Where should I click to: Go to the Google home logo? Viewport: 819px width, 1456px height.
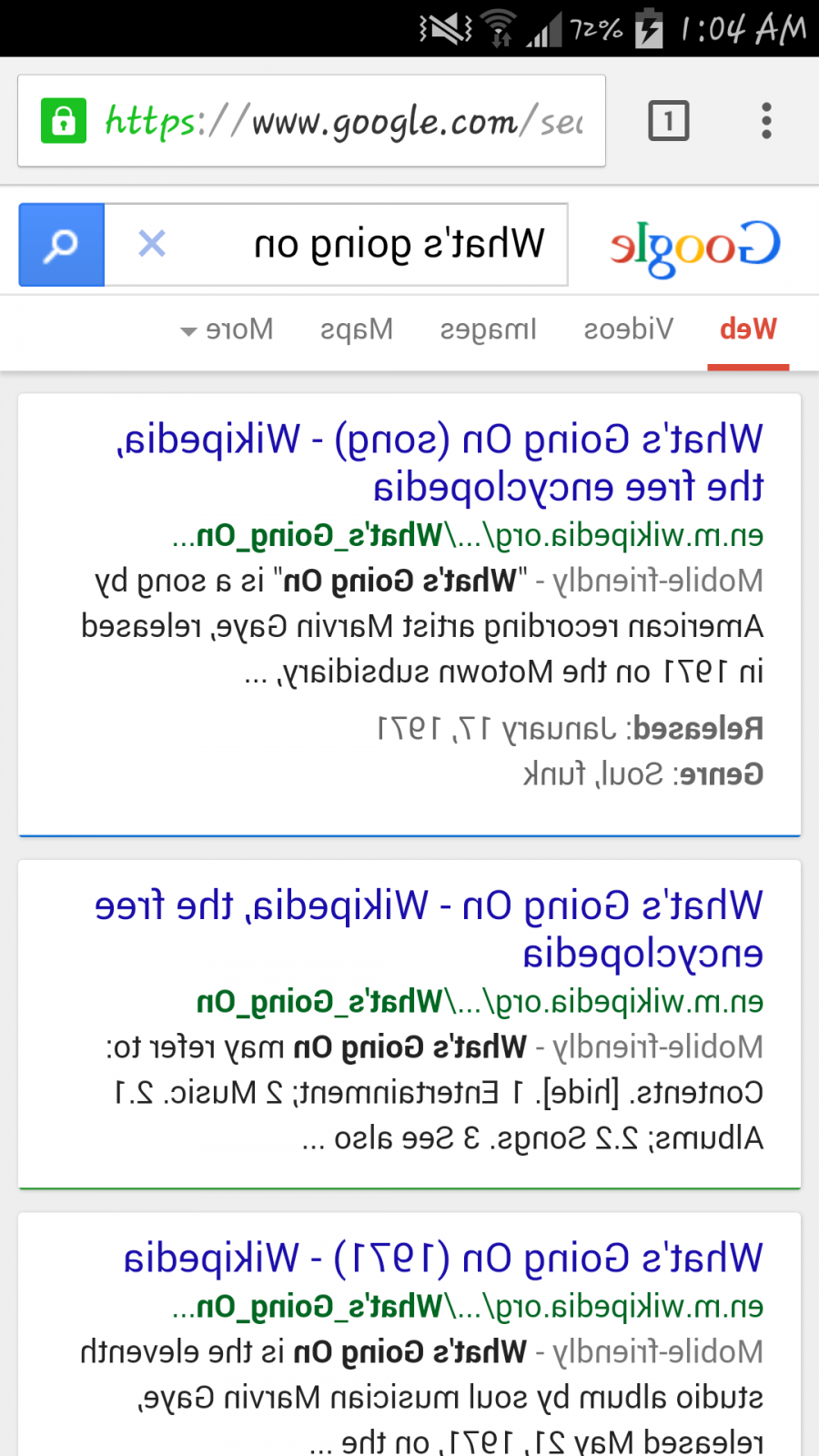(x=694, y=246)
